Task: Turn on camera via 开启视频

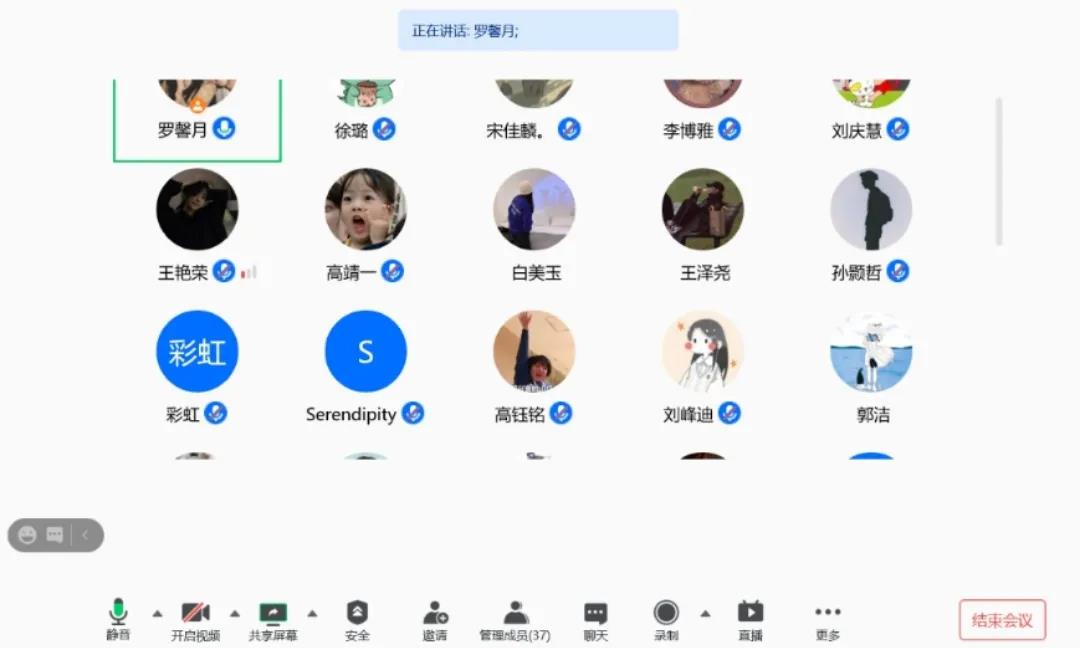Action: (x=195, y=618)
